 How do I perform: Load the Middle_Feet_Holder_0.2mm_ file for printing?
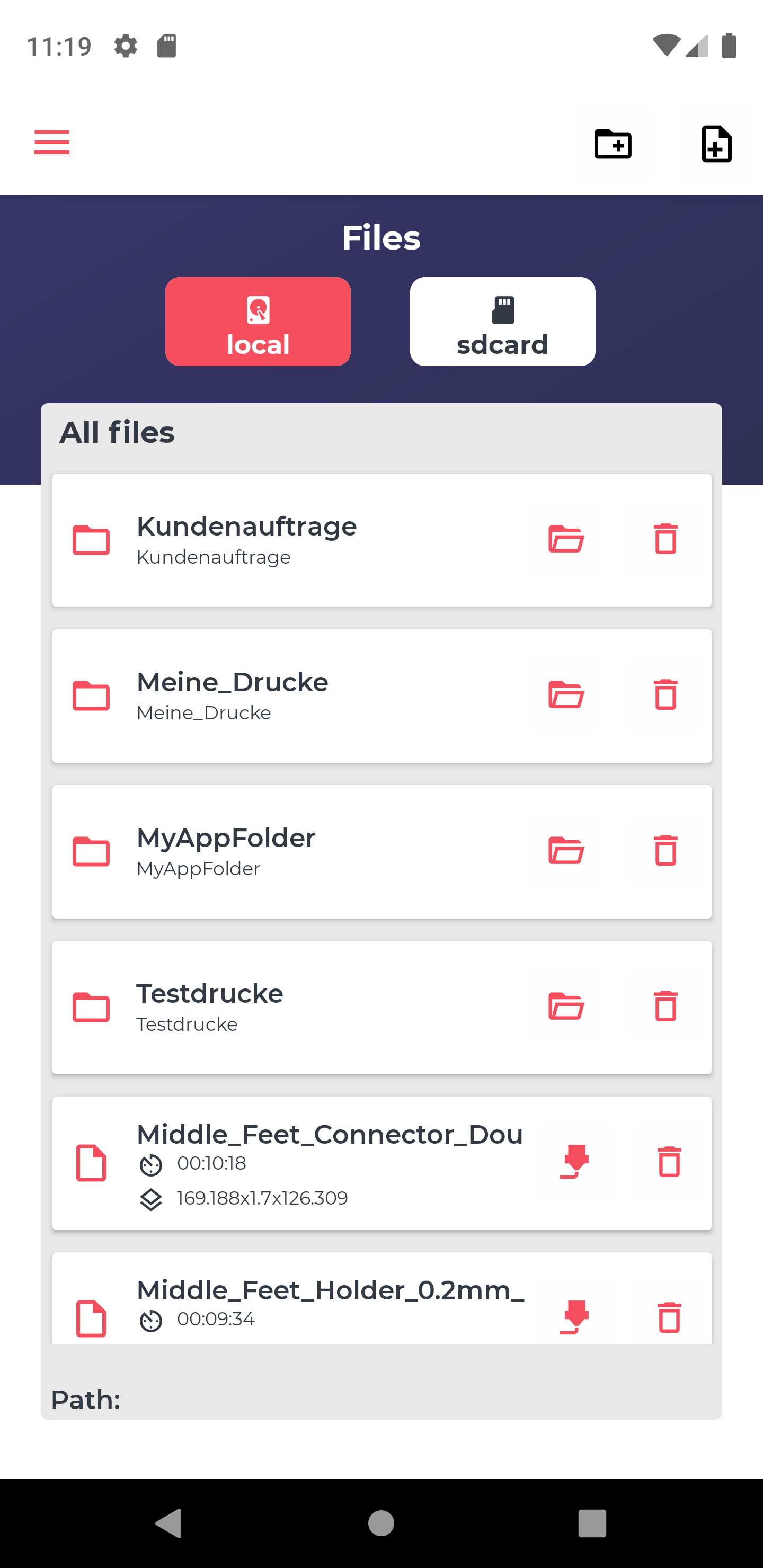[x=574, y=1318]
